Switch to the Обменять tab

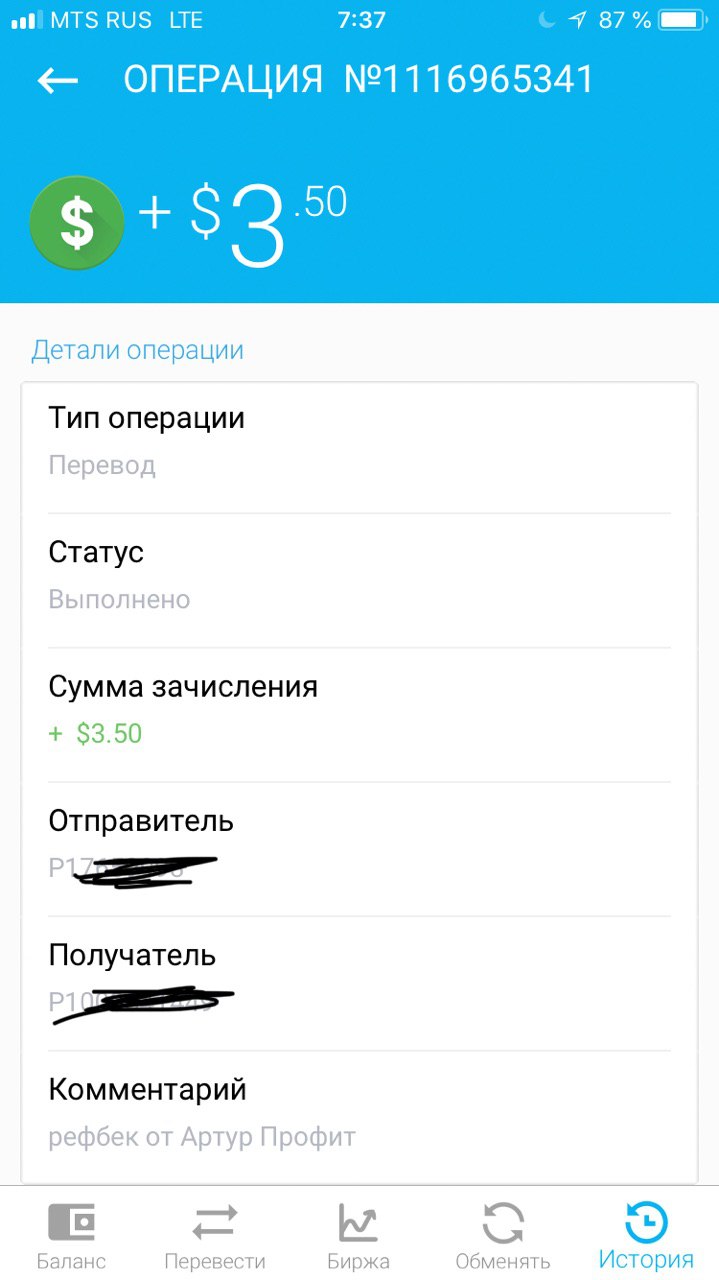tap(503, 1237)
